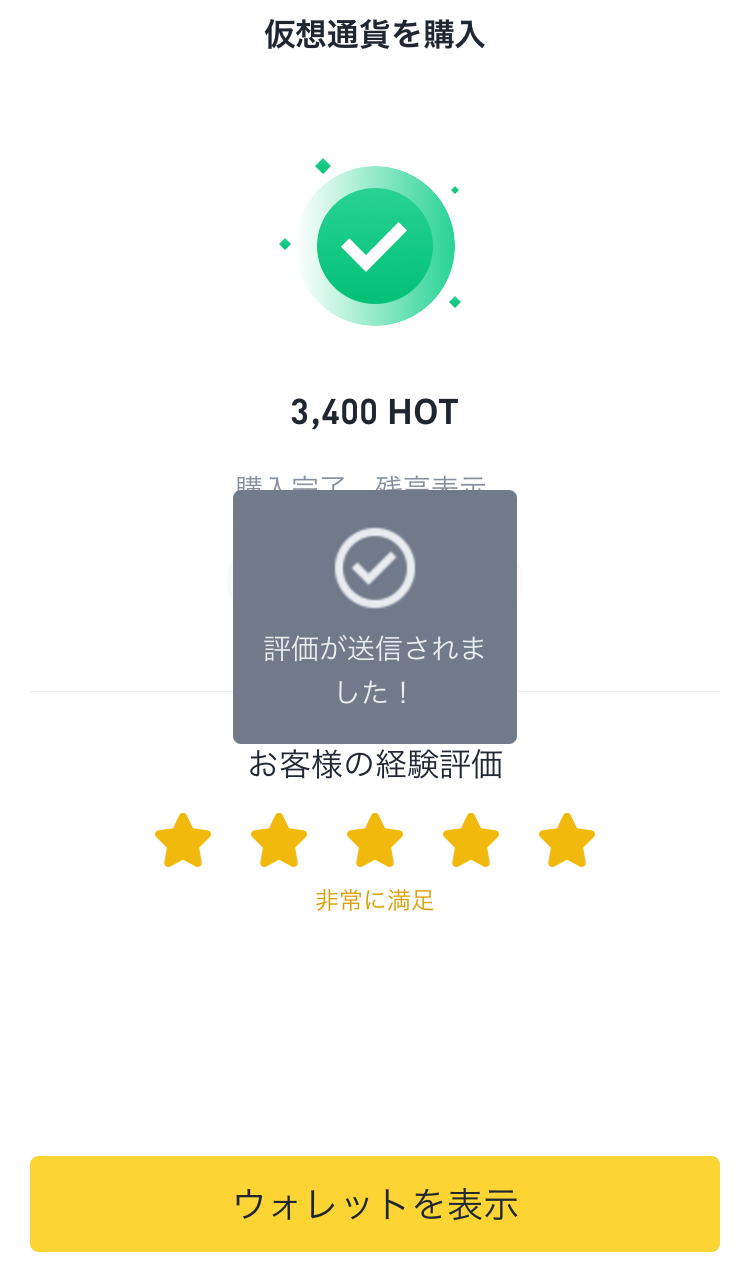
Task: Rate experience with one star
Action: point(183,841)
